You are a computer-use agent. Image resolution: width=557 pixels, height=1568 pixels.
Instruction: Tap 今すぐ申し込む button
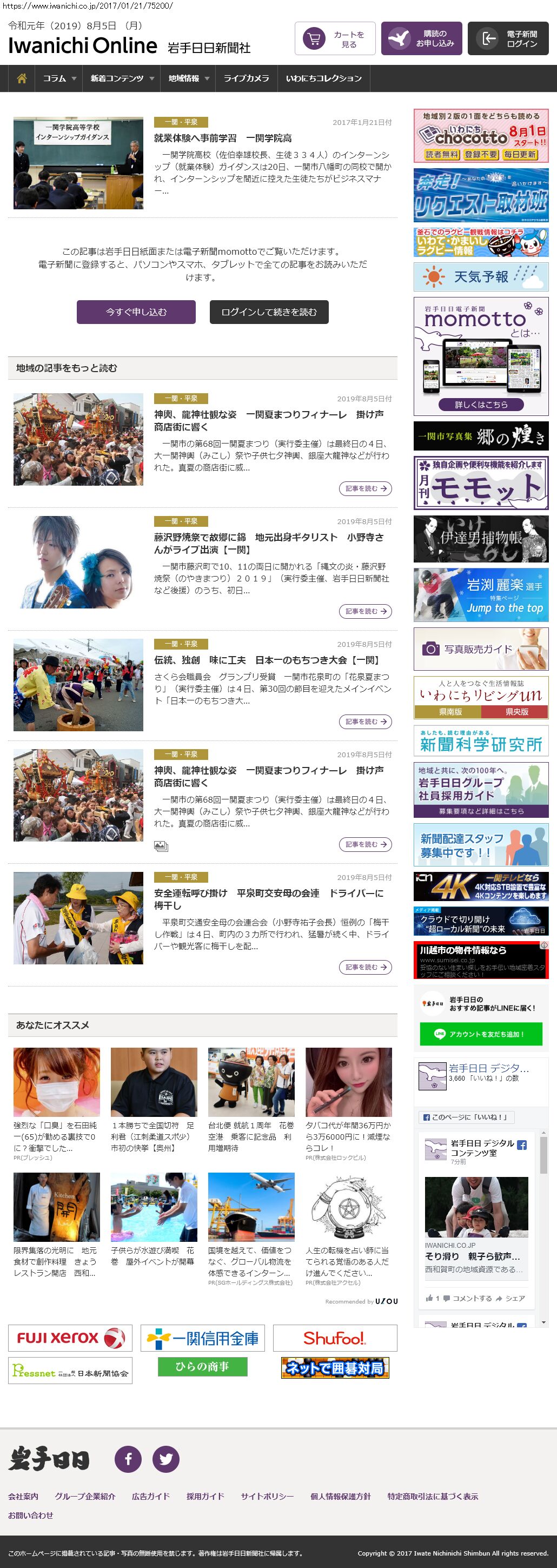pos(136,312)
